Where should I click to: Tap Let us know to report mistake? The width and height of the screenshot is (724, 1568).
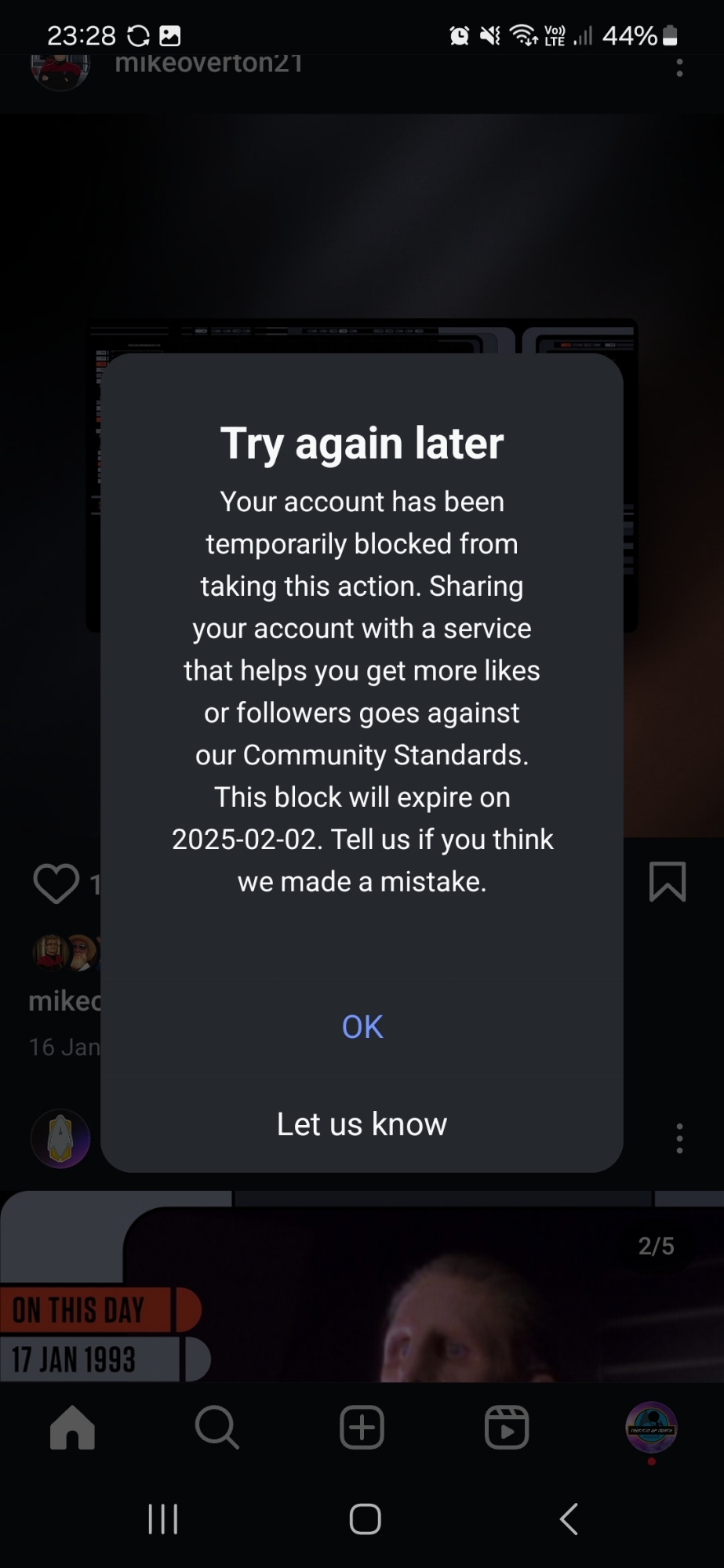point(362,1124)
